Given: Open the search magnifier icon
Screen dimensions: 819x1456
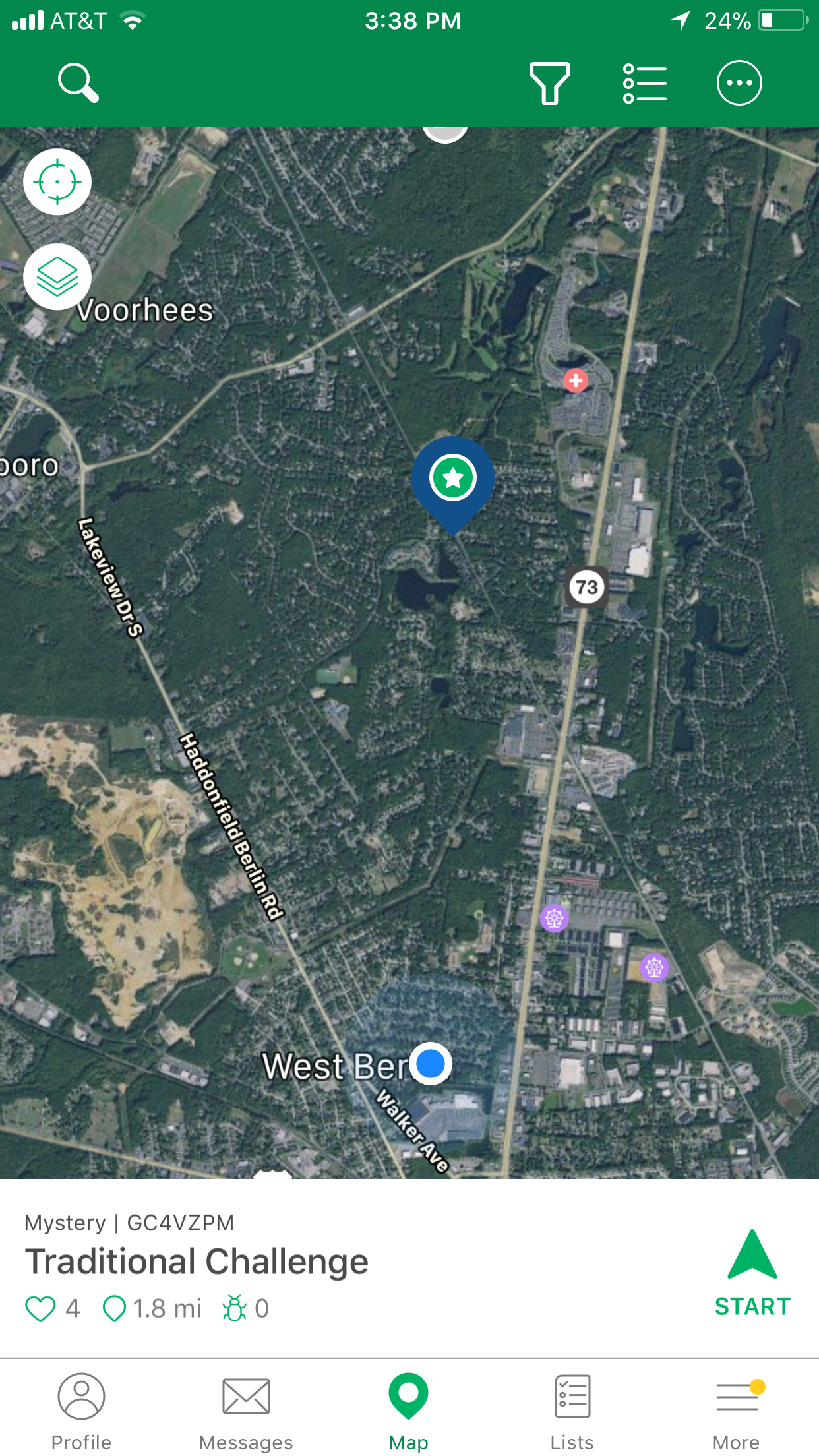Looking at the screenshot, I should tap(78, 83).
